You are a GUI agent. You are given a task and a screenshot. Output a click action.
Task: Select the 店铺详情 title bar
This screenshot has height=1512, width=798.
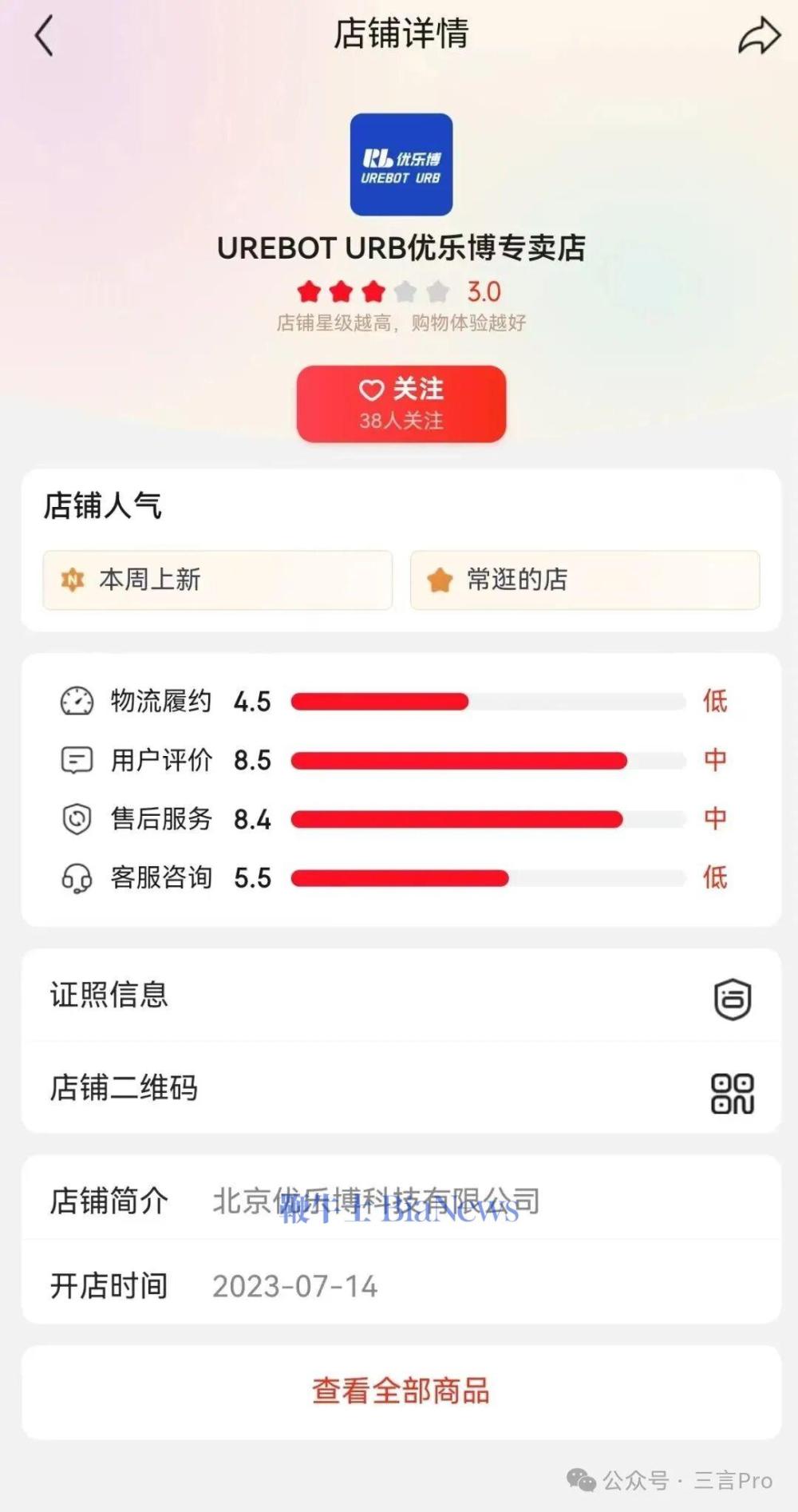[x=400, y=35]
